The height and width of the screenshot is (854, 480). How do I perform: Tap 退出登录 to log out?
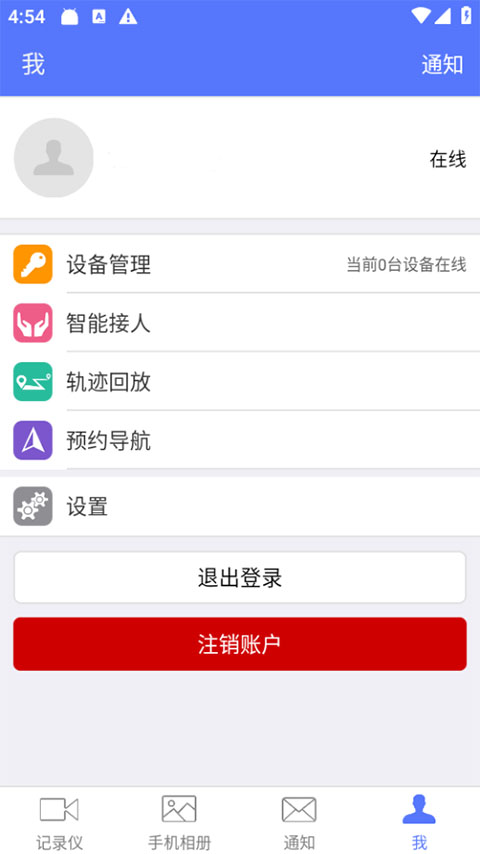point(240,577)
